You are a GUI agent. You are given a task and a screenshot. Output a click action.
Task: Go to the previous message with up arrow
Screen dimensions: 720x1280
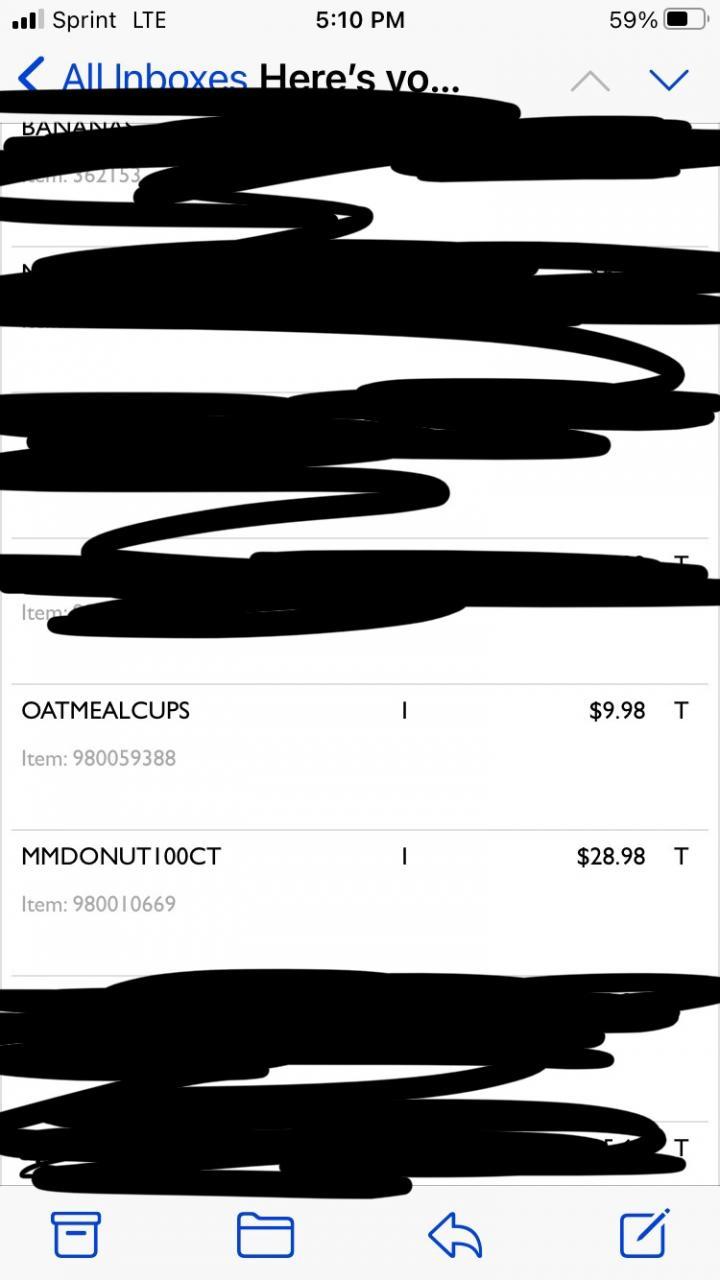[x=590, y=80]
